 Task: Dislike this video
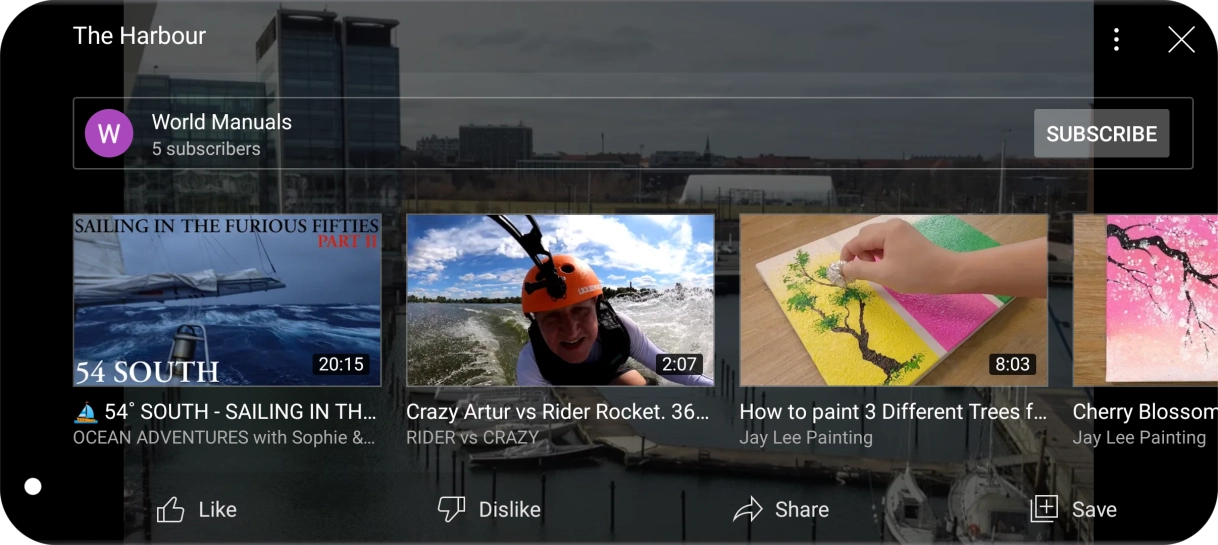(489, 510)
